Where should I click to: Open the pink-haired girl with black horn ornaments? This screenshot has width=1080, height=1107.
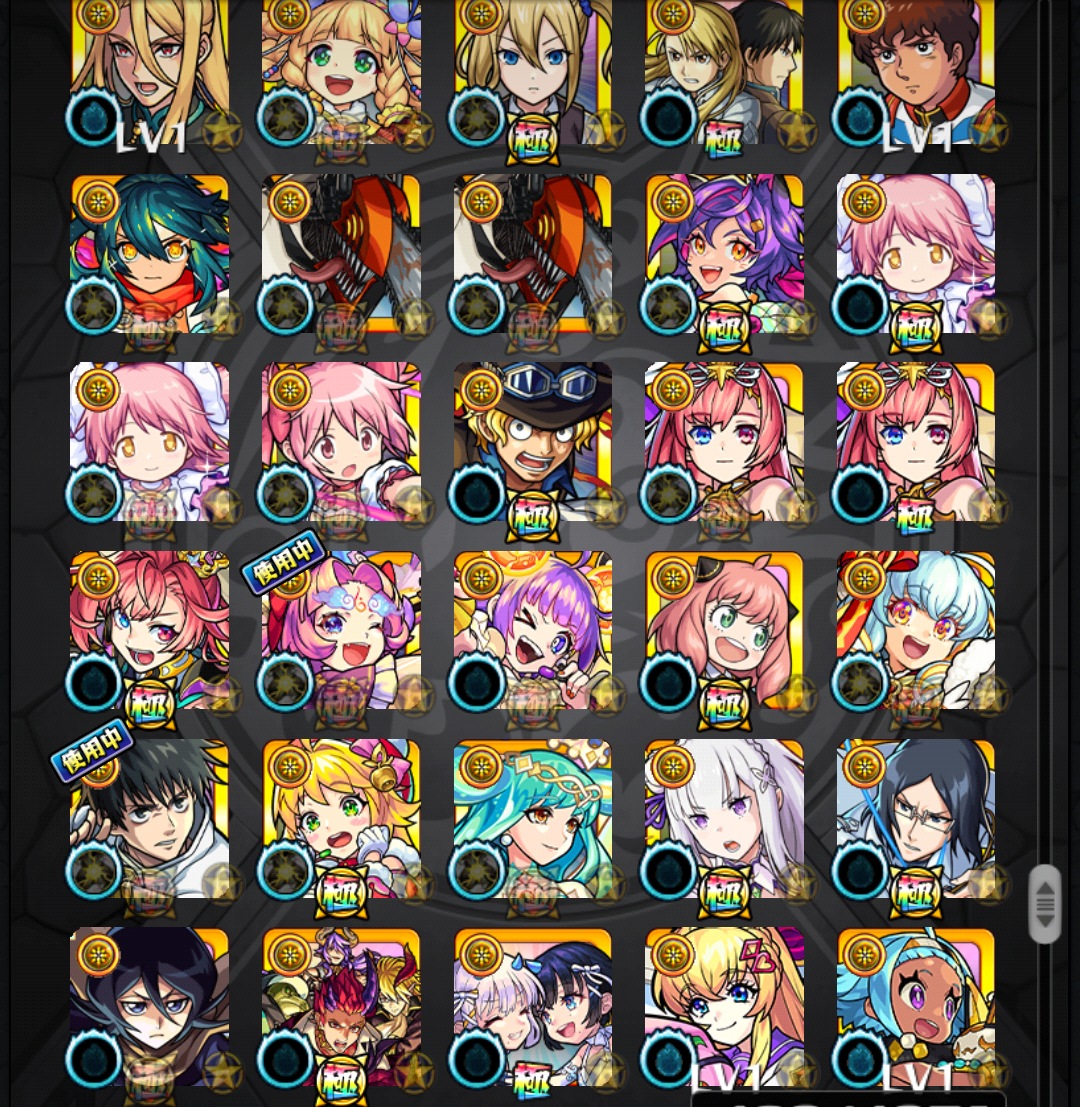tap(724, 630)
